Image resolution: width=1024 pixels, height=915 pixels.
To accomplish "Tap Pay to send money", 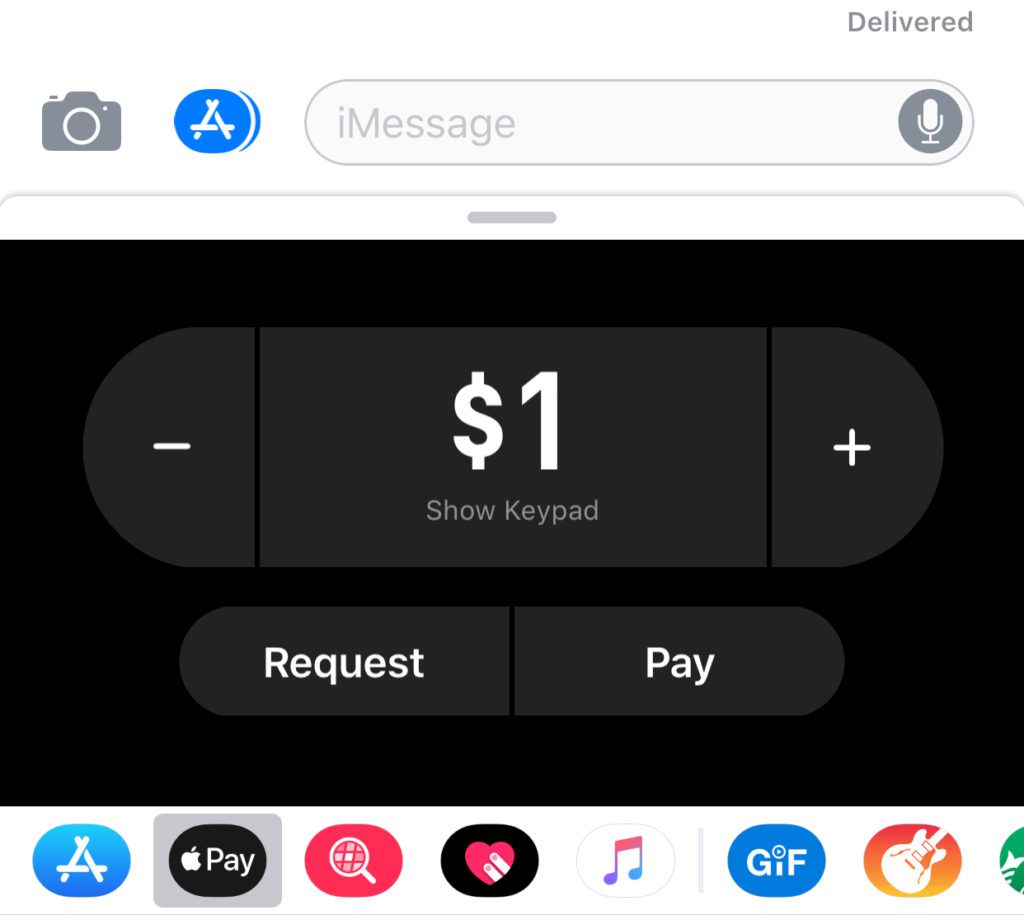I will click(680, 662).
